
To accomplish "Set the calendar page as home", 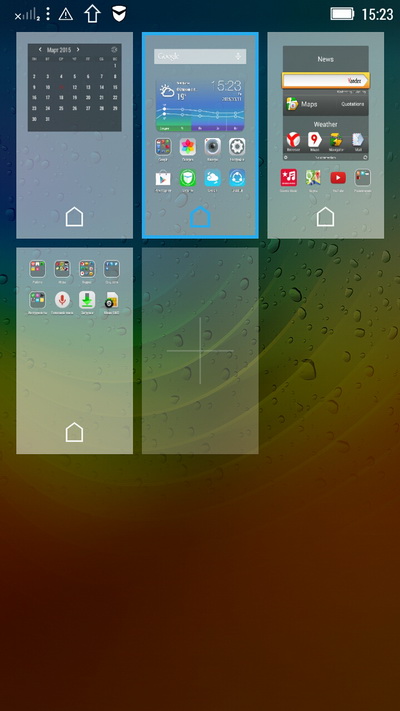I will coord(74,217).
